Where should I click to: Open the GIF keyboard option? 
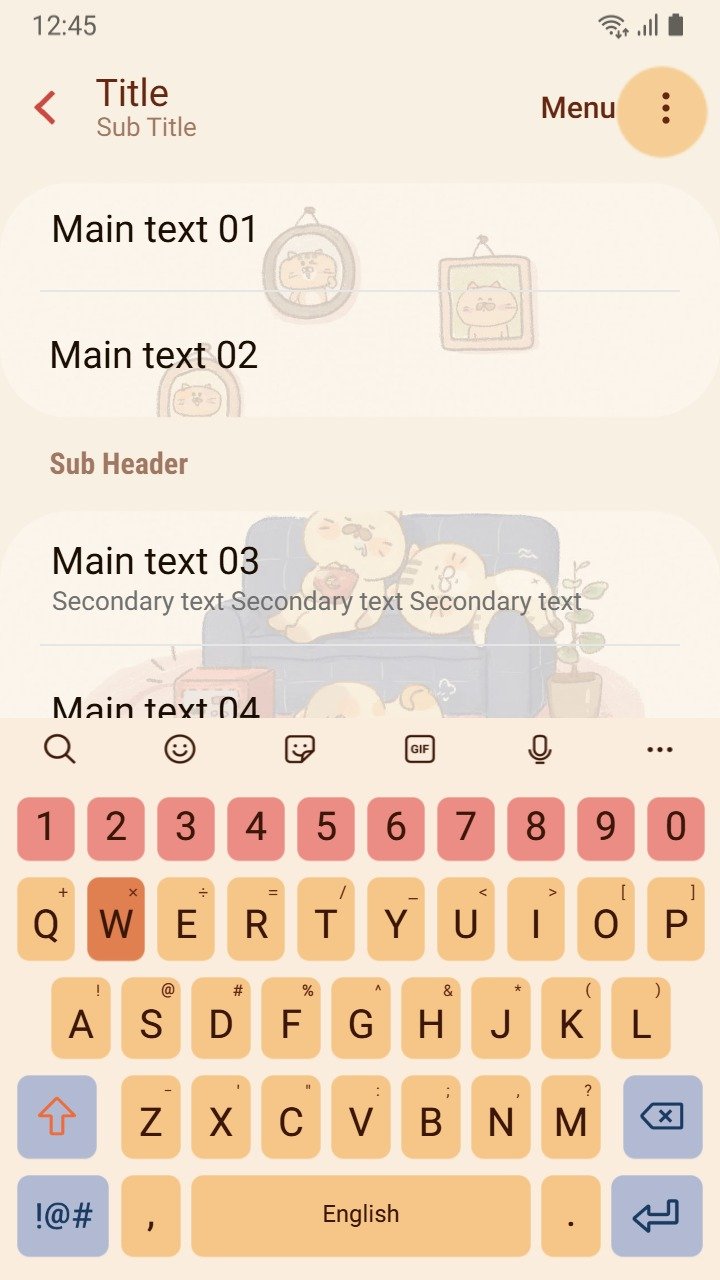420,749
